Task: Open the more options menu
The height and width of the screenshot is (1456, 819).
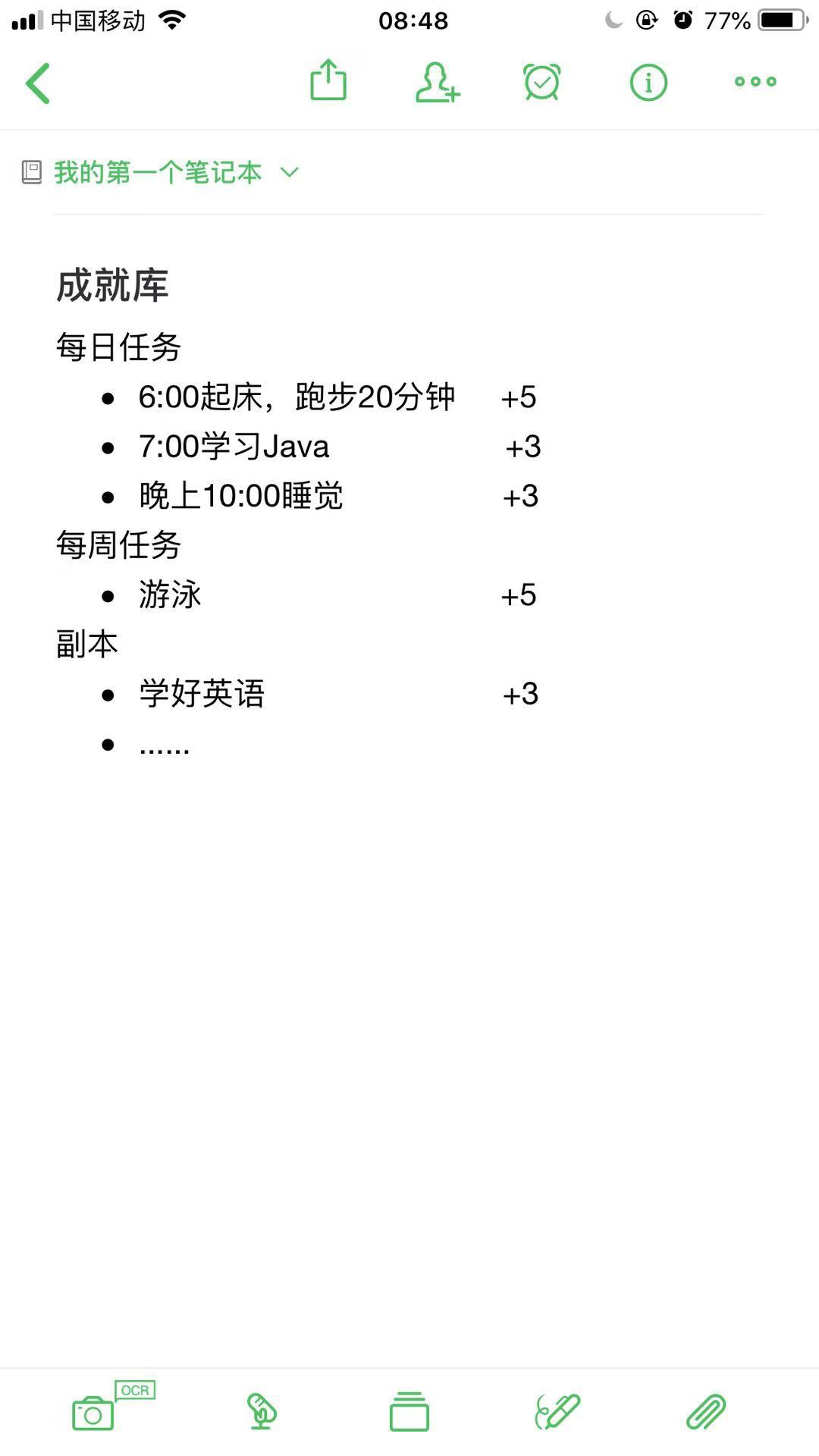Action: coord(755,82)
